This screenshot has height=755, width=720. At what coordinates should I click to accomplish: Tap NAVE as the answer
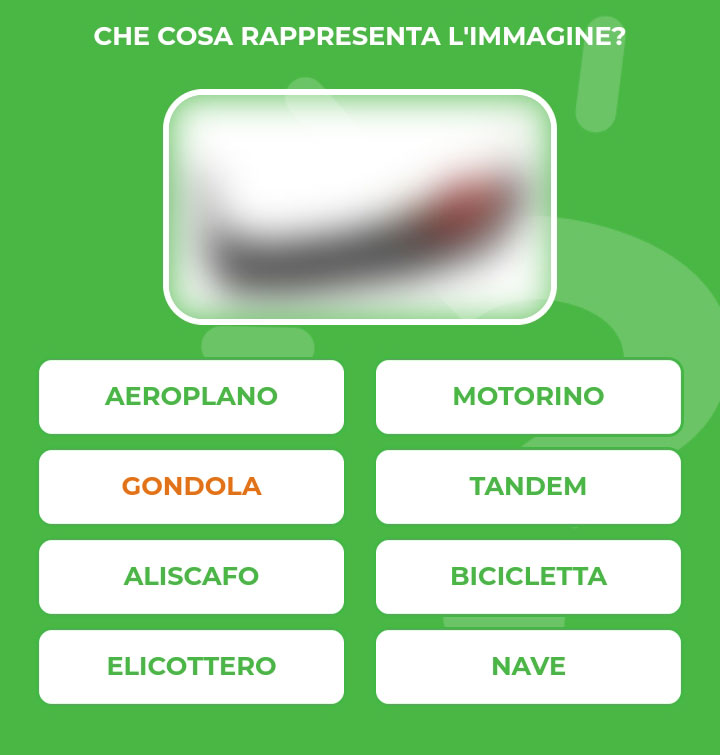(528, 667)
